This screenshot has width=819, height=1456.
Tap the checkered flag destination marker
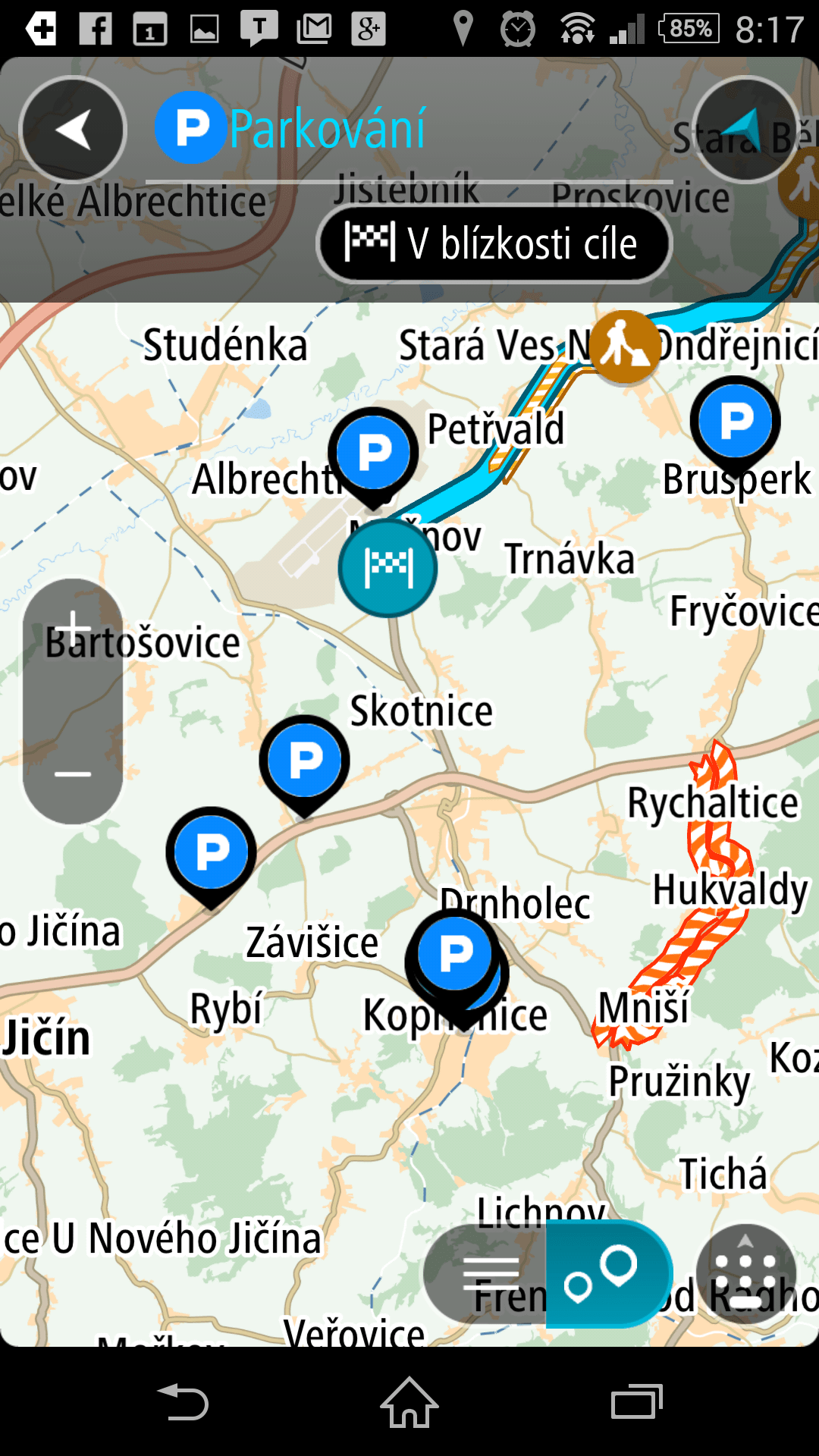coord(388,567)
